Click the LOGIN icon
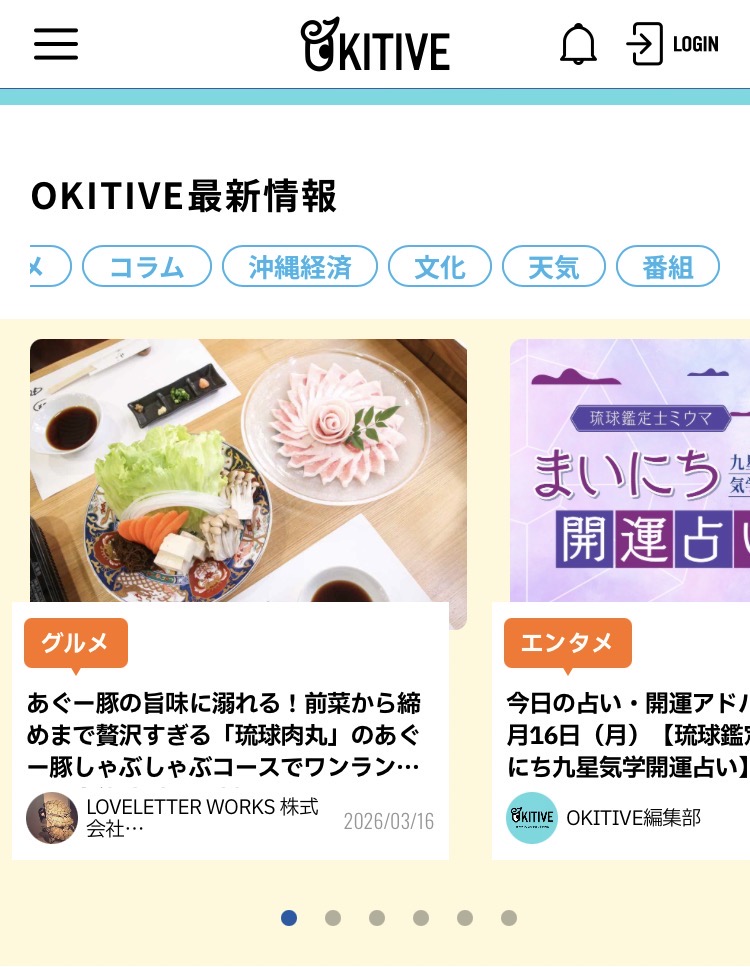This screenshot has height=967, width=750. tap(646, 43)
